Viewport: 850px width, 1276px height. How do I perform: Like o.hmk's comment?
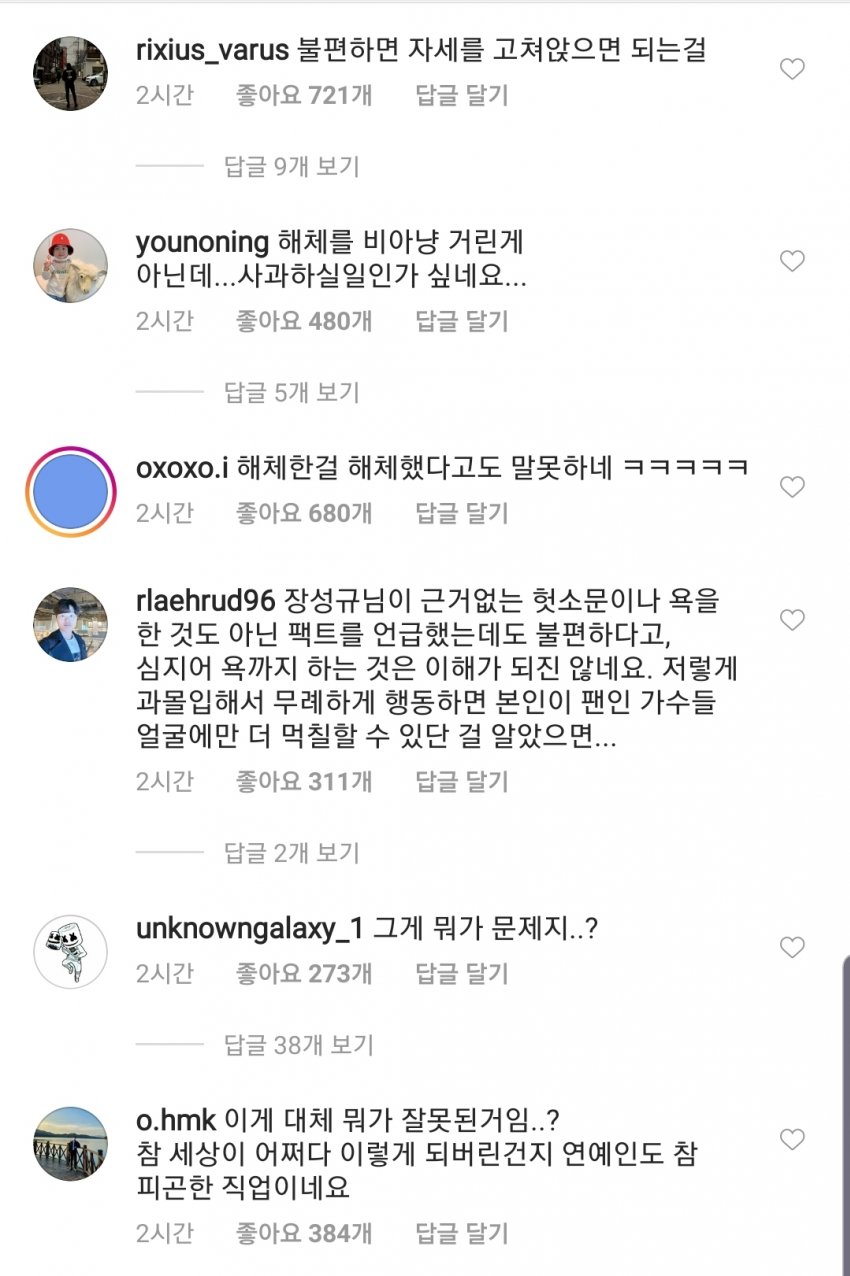point(792,1139)
